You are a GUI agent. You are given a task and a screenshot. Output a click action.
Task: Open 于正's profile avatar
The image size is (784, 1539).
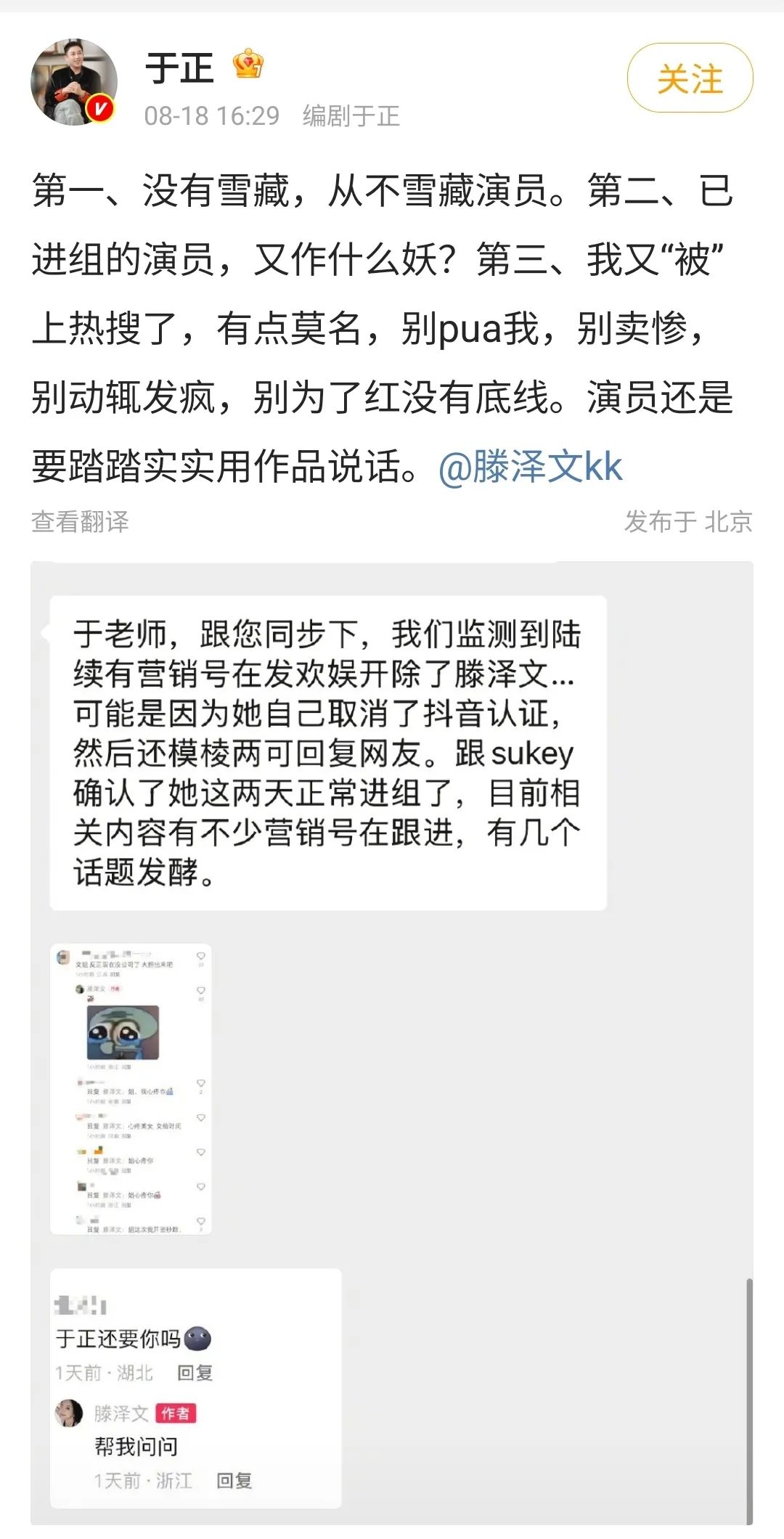(73, 82)
